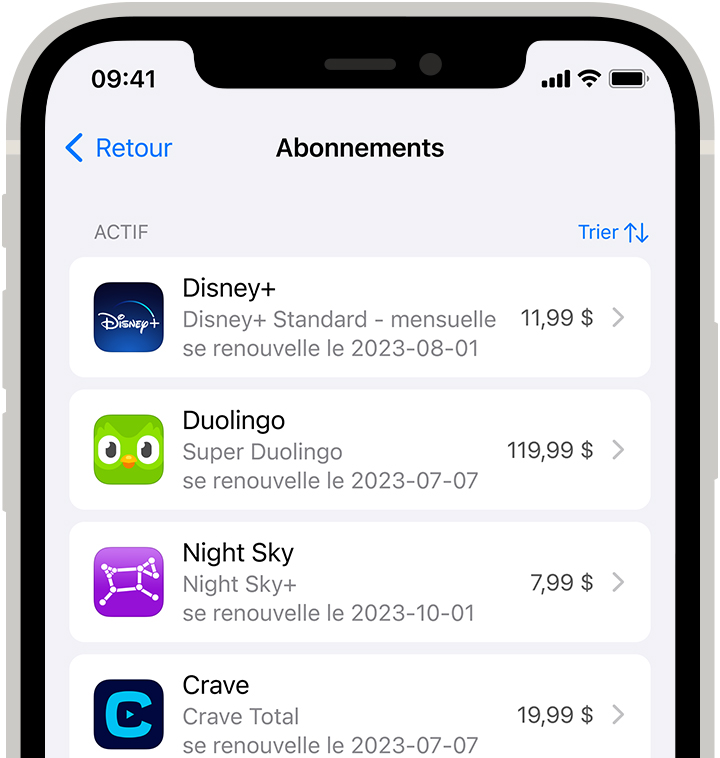Go back with the Retour button
The height and width of the screenshot is (758, 720).
119,148
